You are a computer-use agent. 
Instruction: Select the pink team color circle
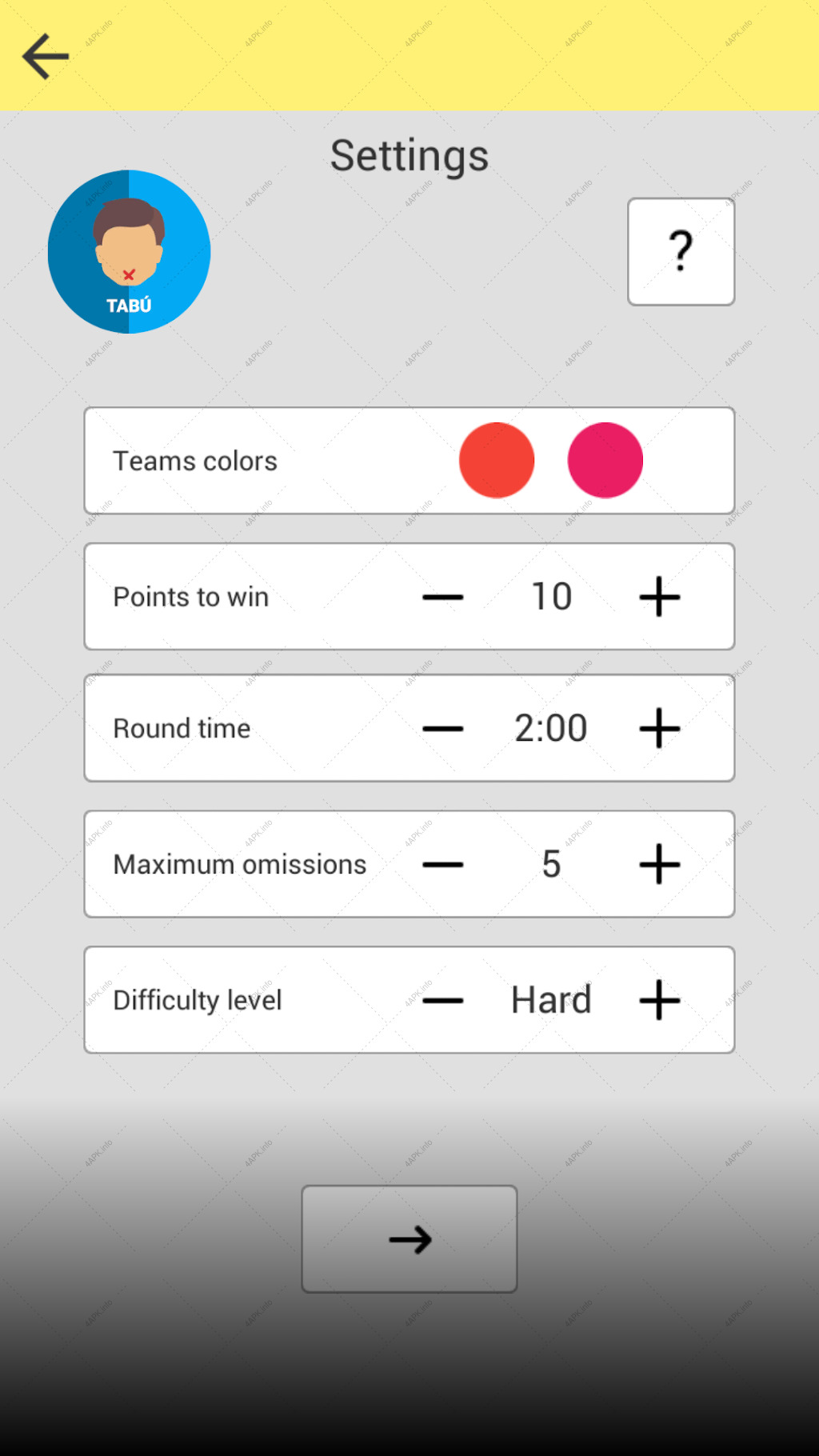click(x=605, y=460)
